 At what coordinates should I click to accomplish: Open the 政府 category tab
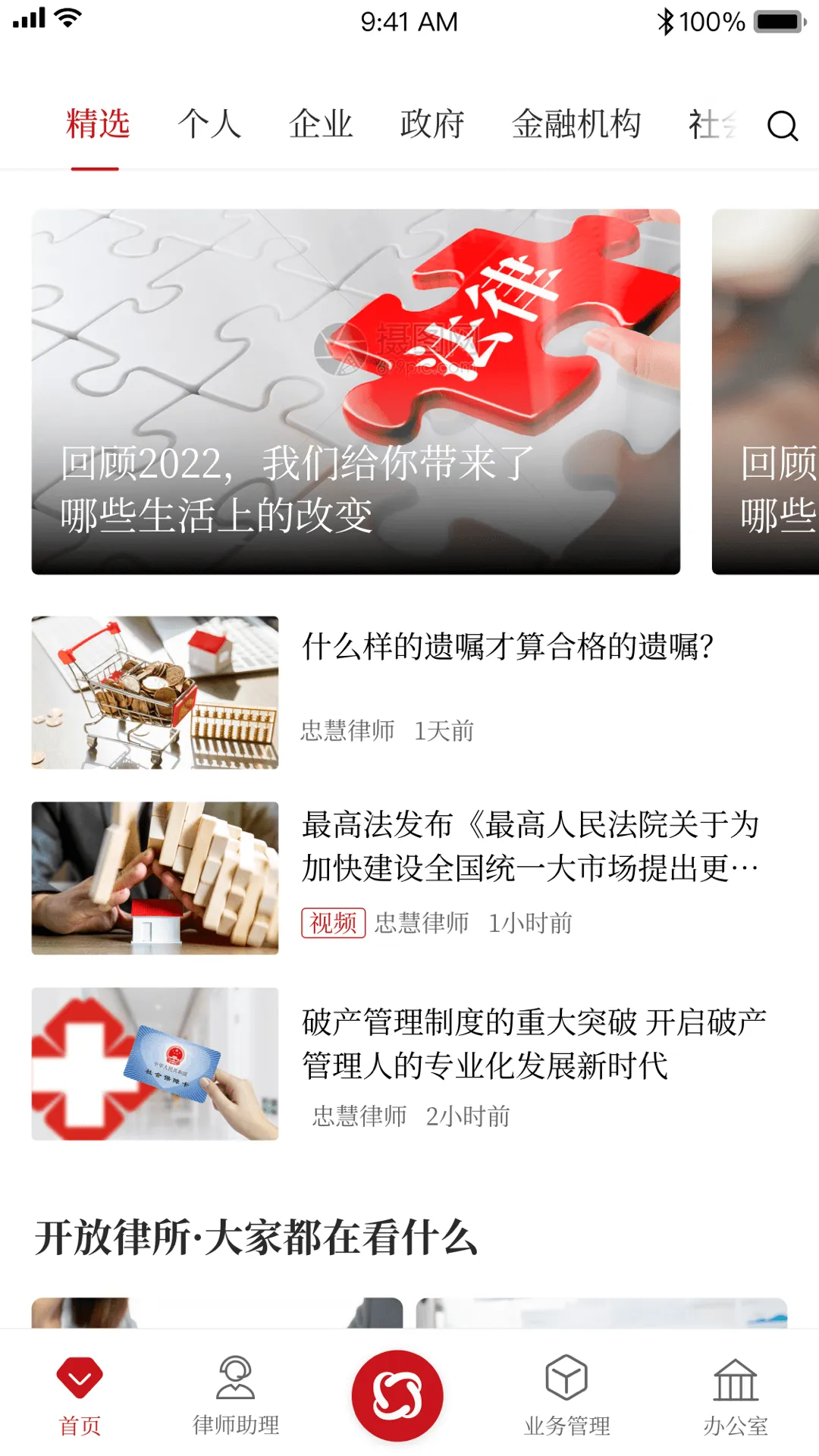[x=431, y=124]
